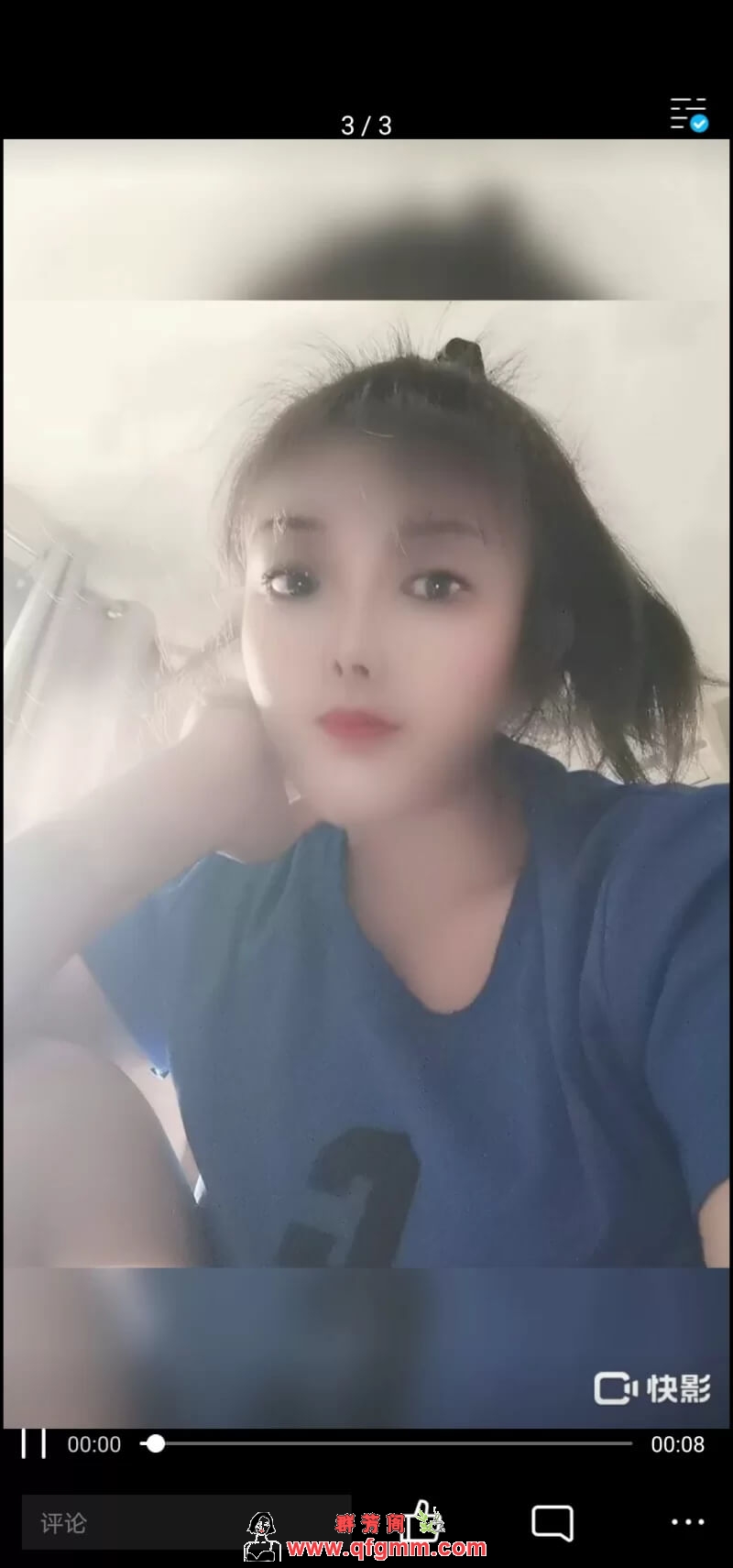
Task: Open the details list icon at top right
Action: 688,115
